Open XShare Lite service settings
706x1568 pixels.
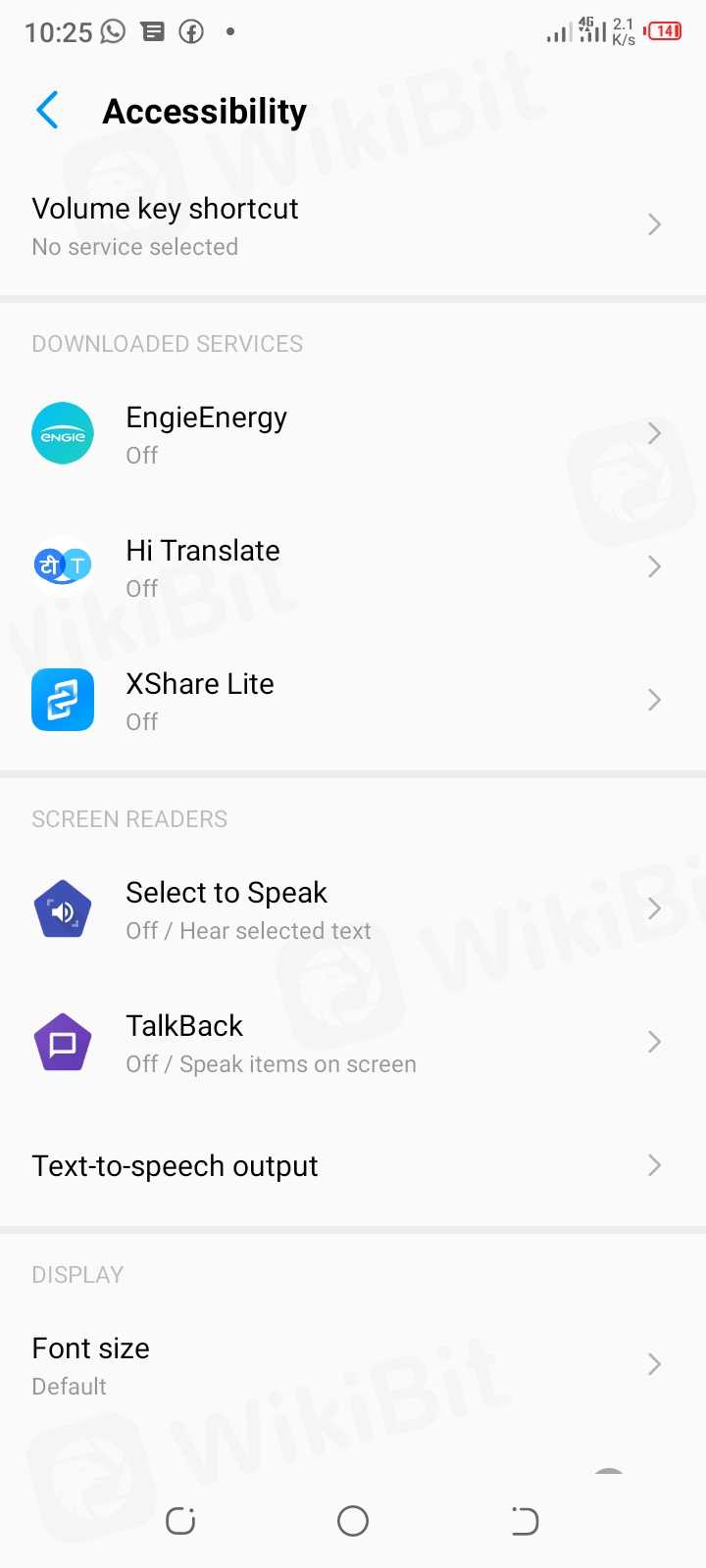coord(353,701)
